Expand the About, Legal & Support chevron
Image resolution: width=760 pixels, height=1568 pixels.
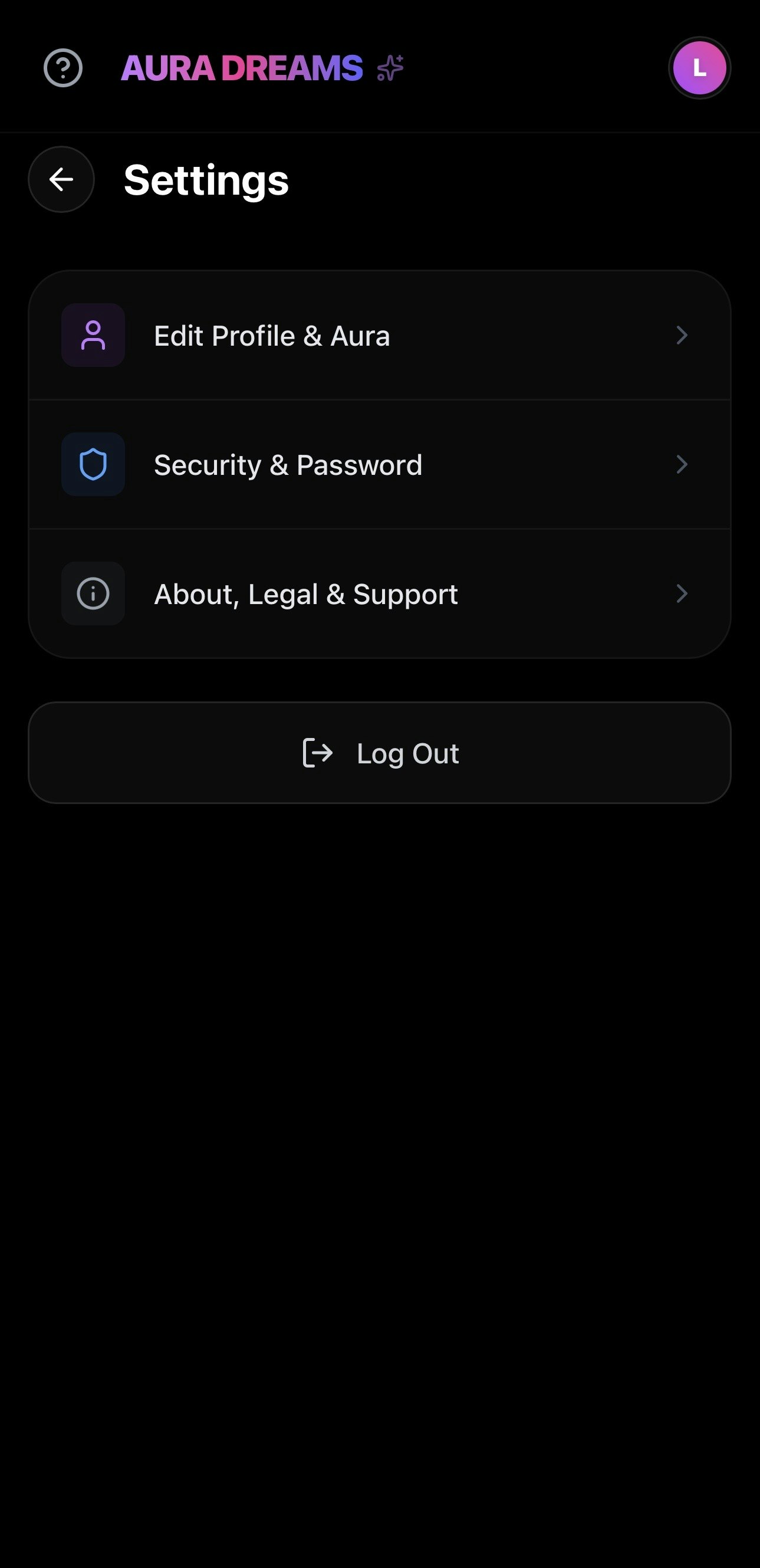click(683, 595)
